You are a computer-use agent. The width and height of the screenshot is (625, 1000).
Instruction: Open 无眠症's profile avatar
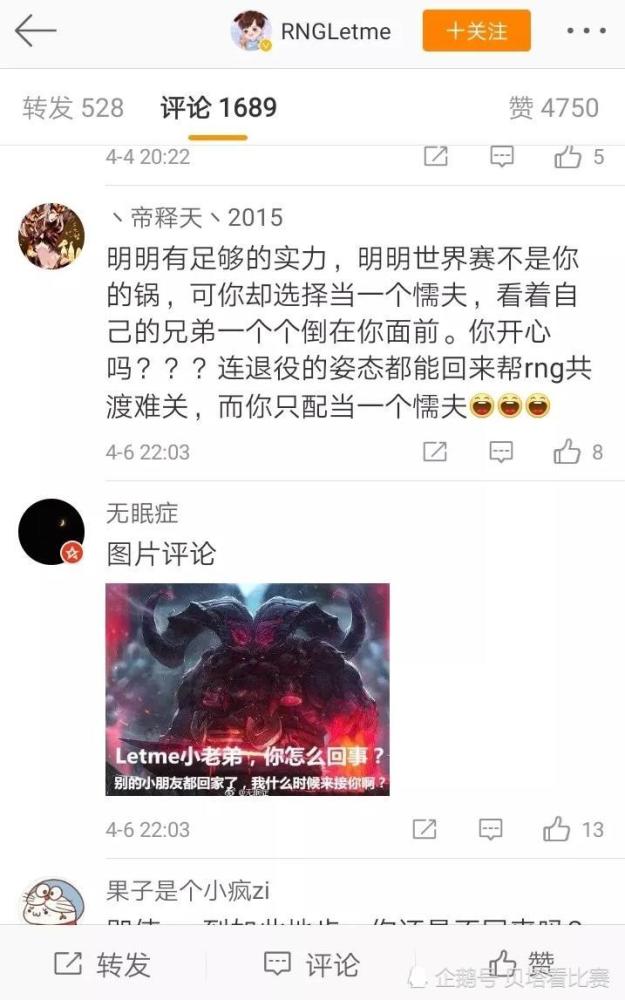(x=51, y=532)
